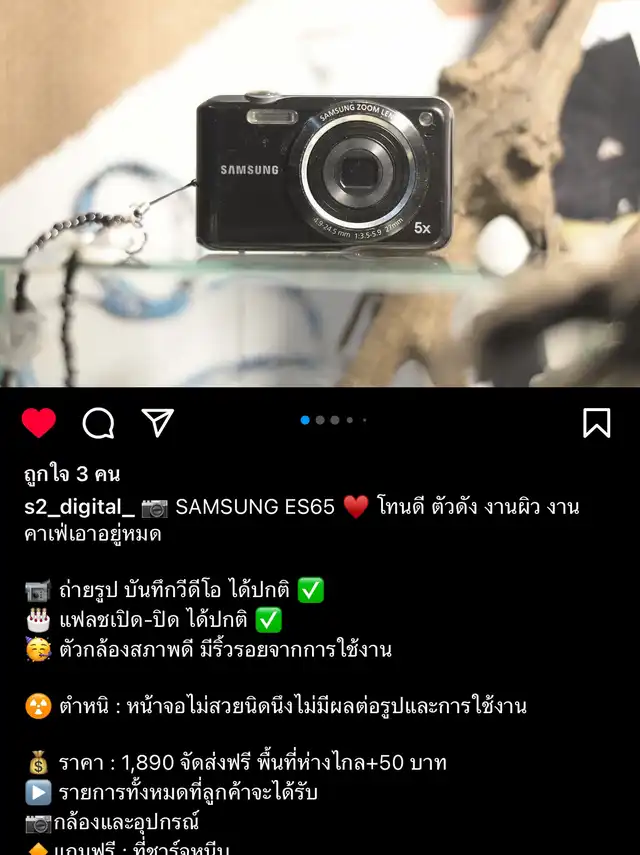Share the post via paper plane icon
The width and height of the screenshot is (640, 855).
pos(158,422)
